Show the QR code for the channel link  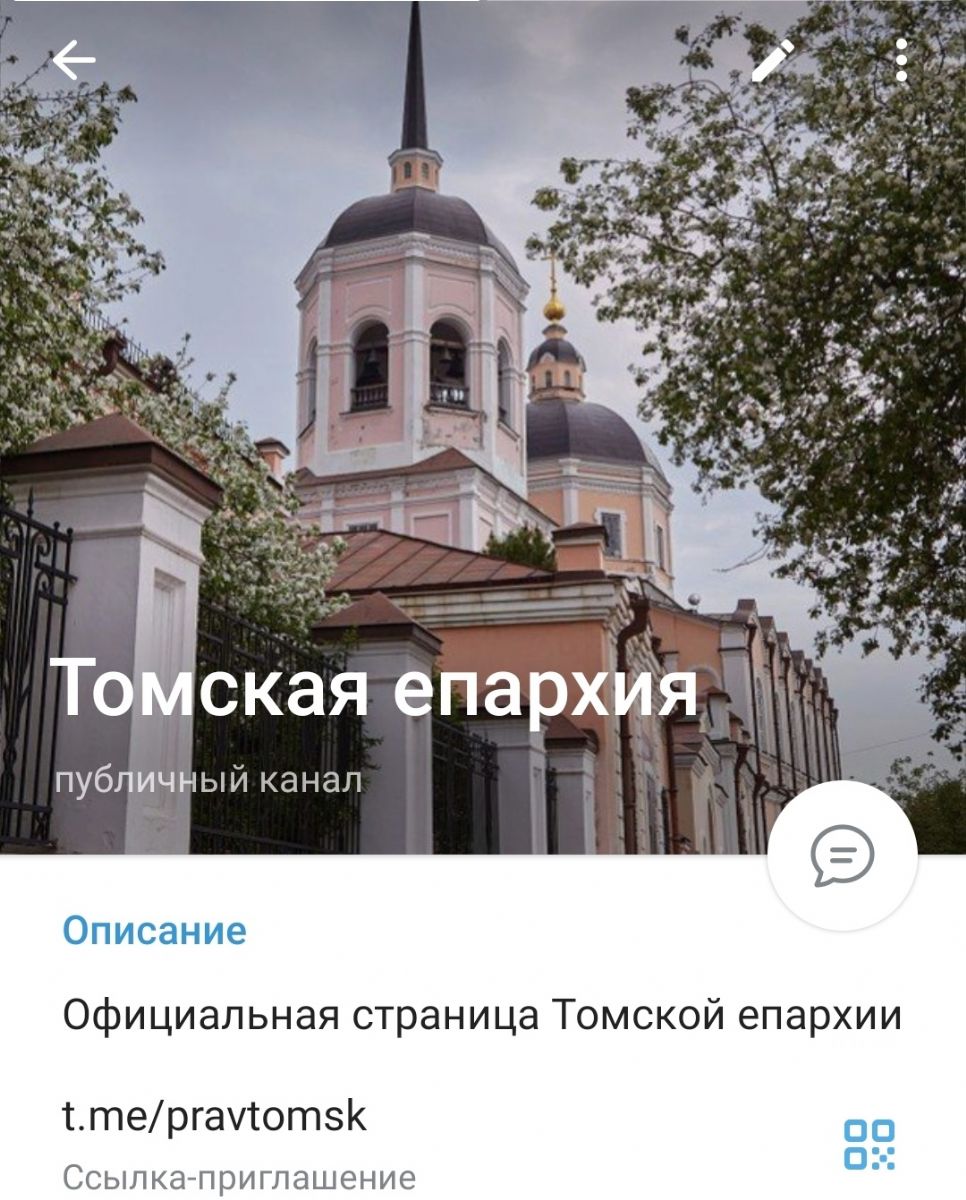[x=869, y=1145]
